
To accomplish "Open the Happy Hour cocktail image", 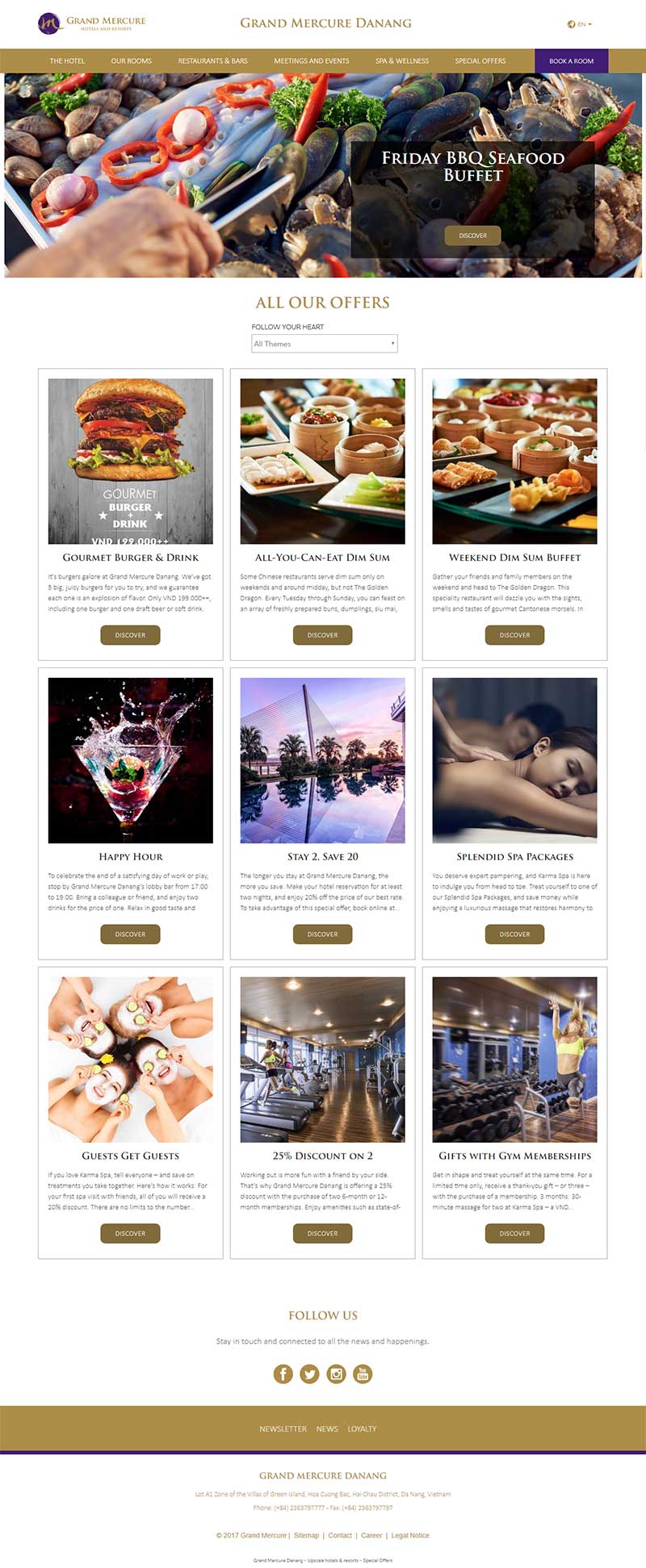I will click(130, 760).
